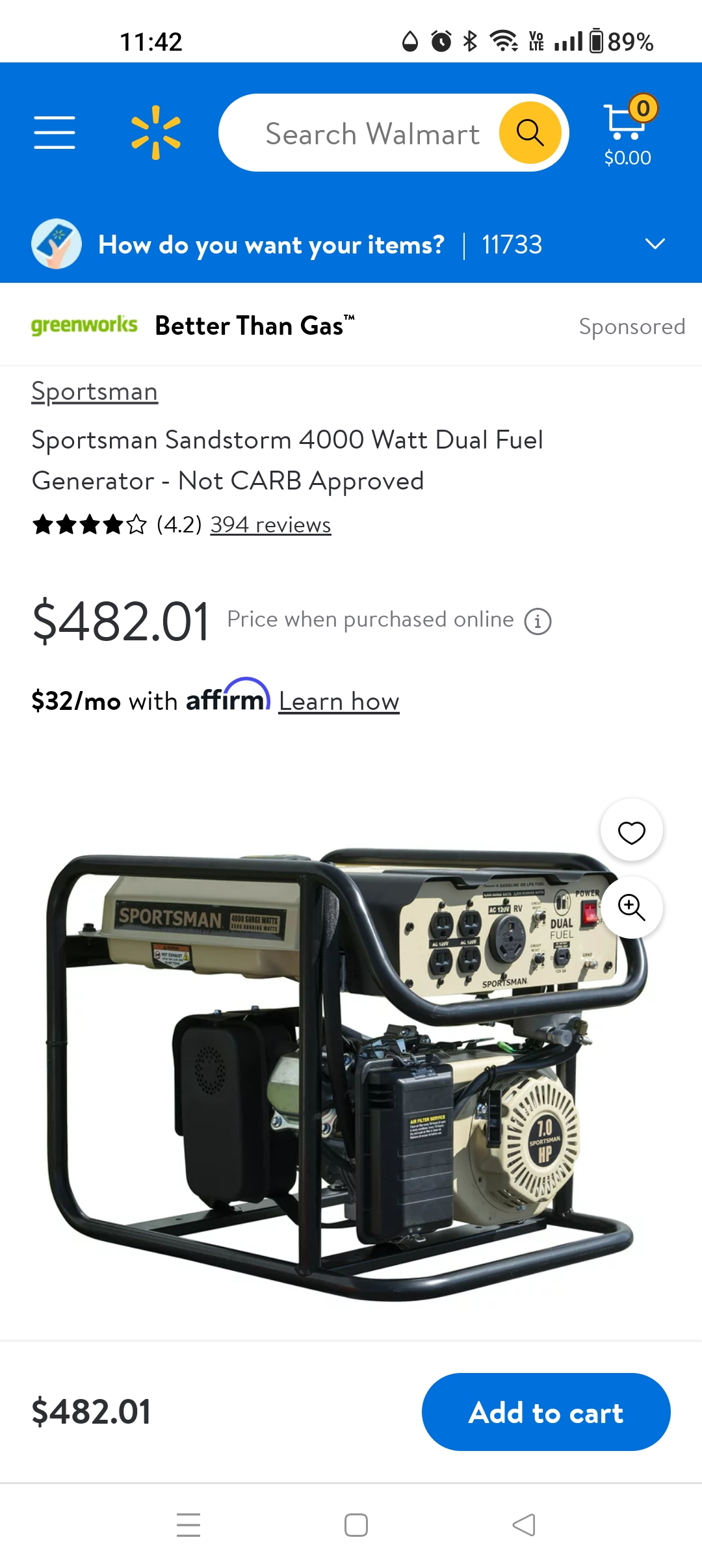The height and width of the screenshot is (1568, 702).
Task: Zoom into the product image
Action: [631, 907]
